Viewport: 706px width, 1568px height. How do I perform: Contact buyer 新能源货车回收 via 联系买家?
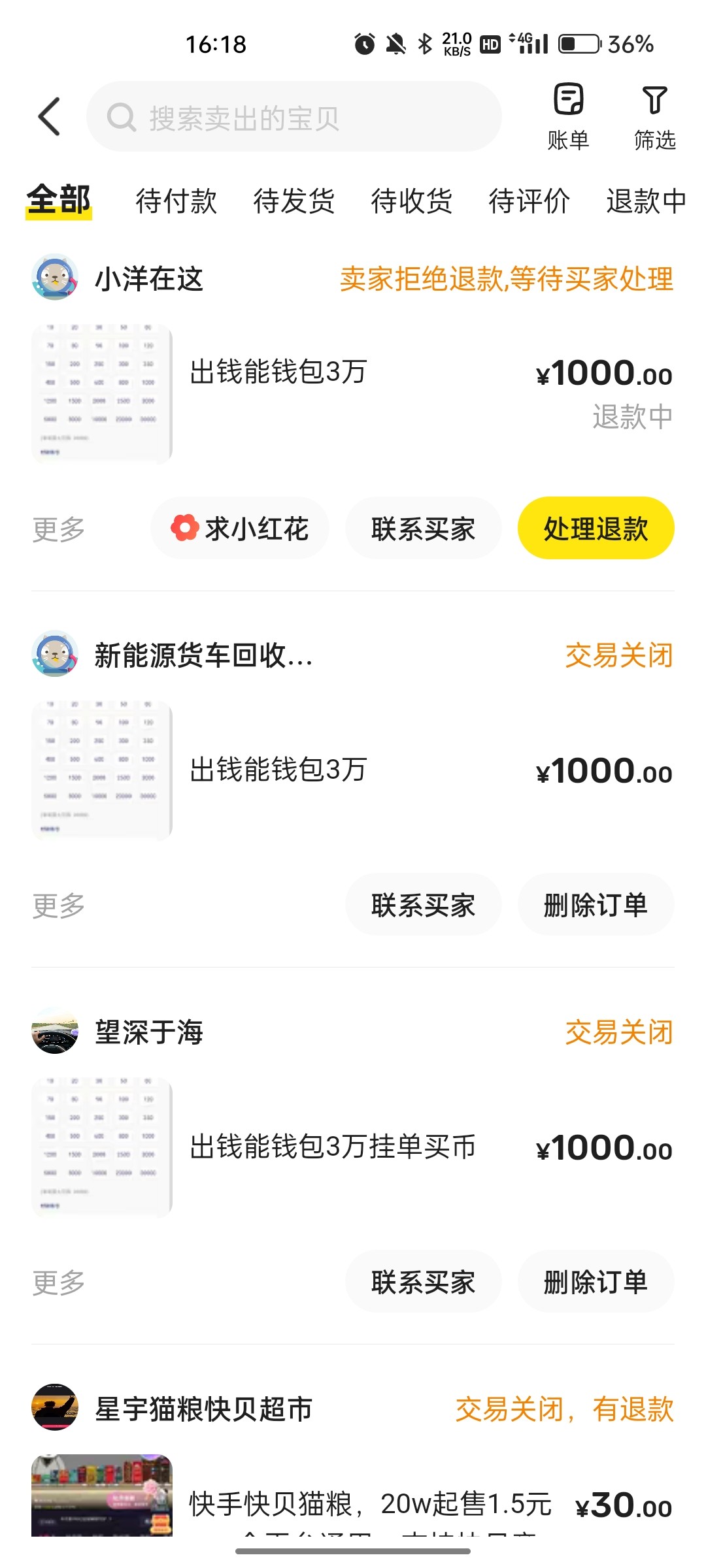[x=423, y=905]
